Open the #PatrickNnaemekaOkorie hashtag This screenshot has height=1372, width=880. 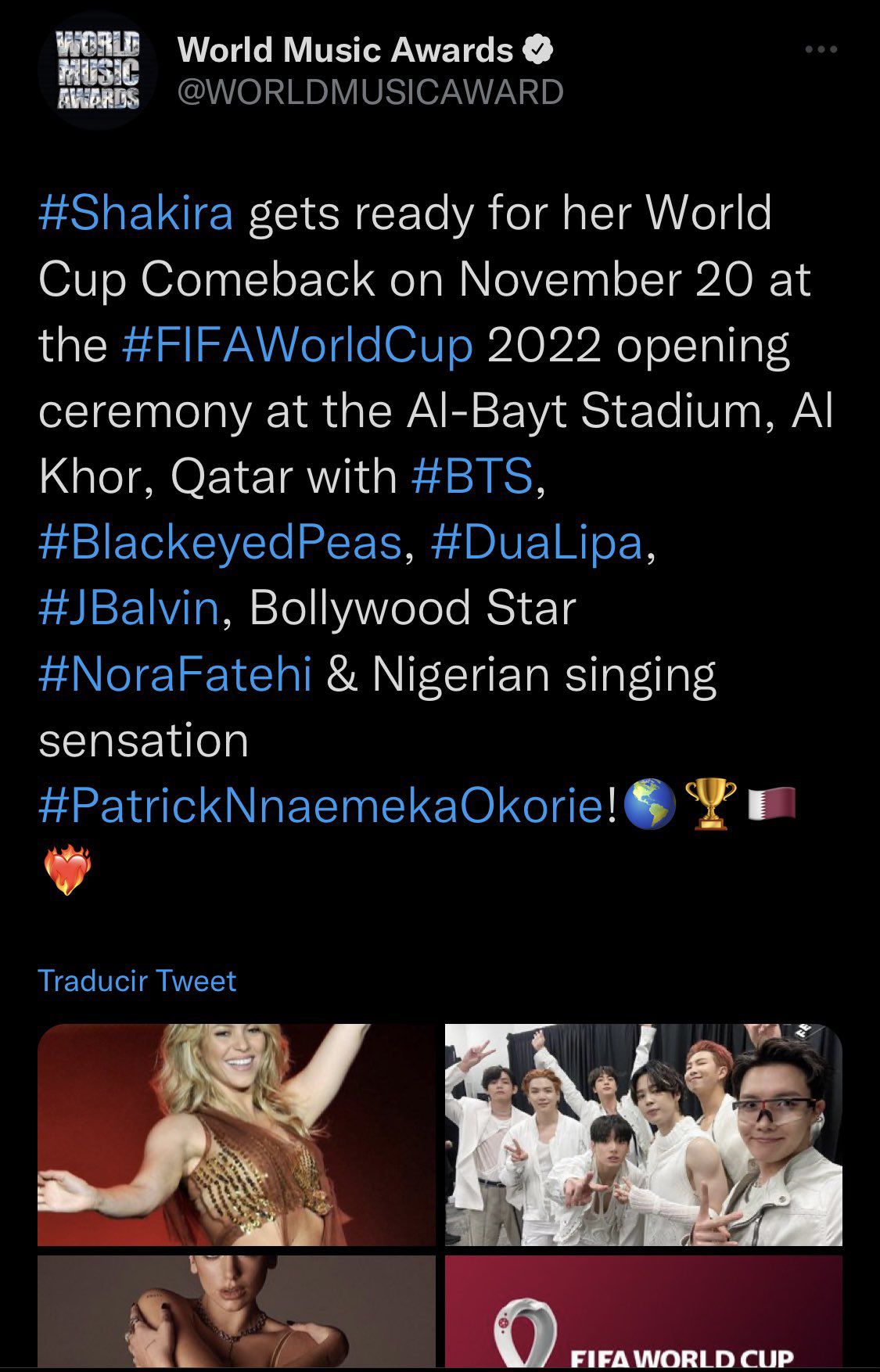[x=321, y=805]
